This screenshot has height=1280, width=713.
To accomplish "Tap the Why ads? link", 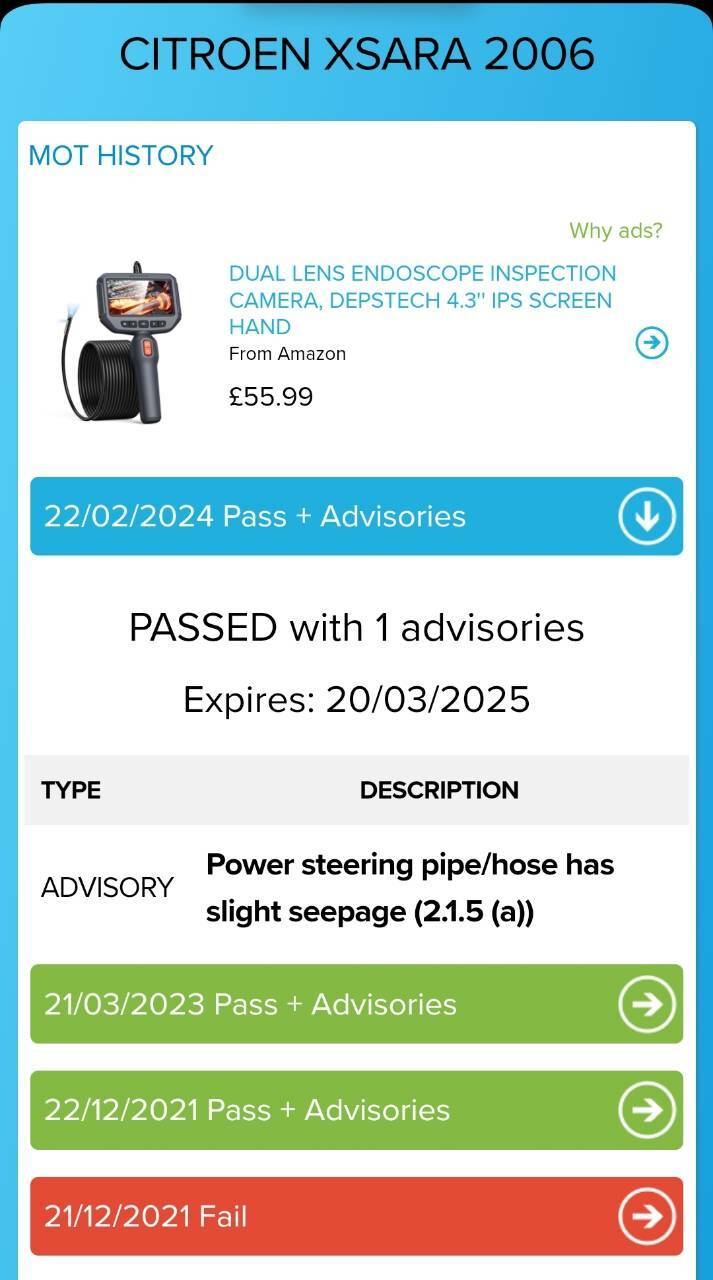I will tap(616, 231).
